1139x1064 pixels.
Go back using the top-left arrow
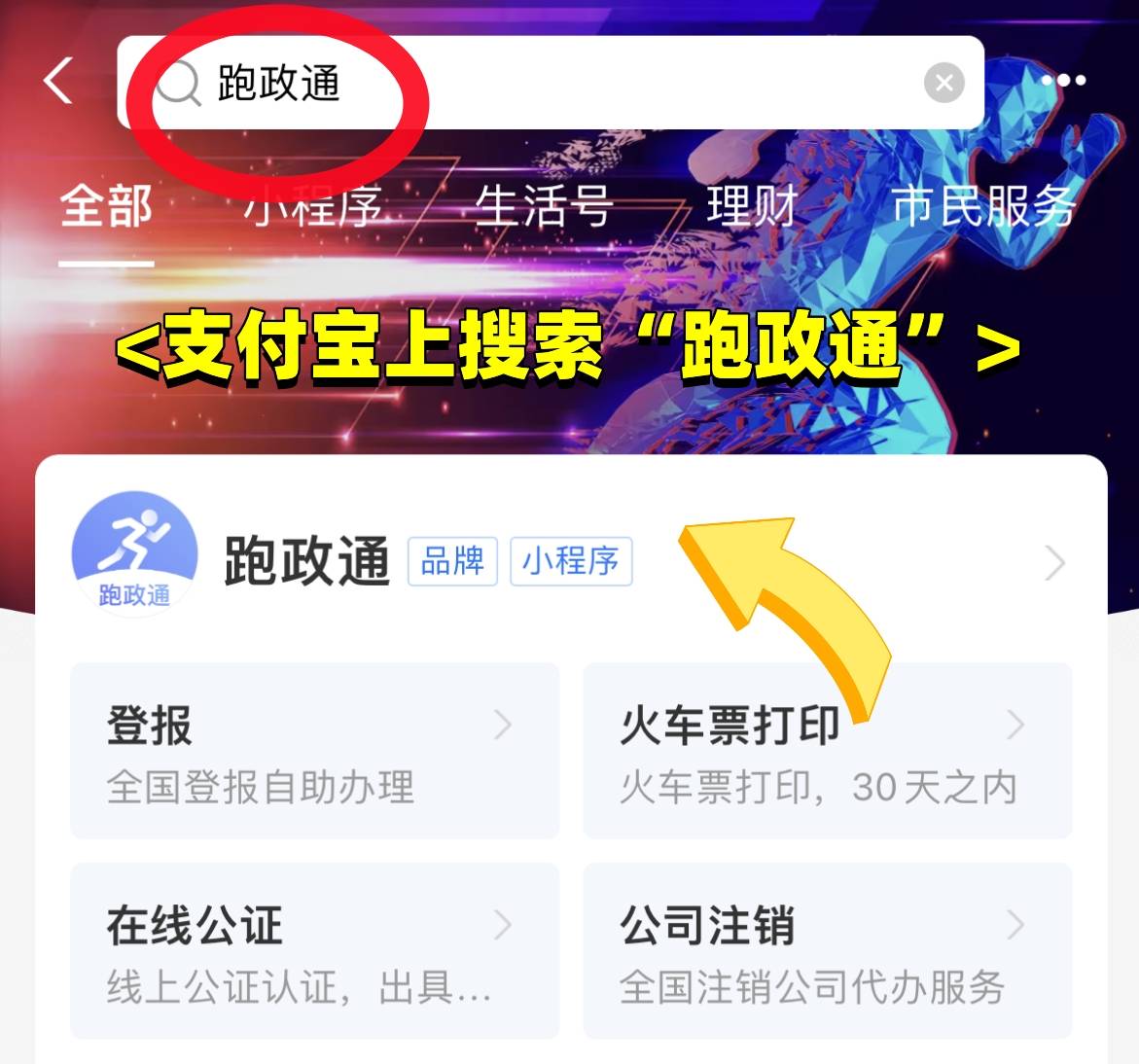coord(59,81)
